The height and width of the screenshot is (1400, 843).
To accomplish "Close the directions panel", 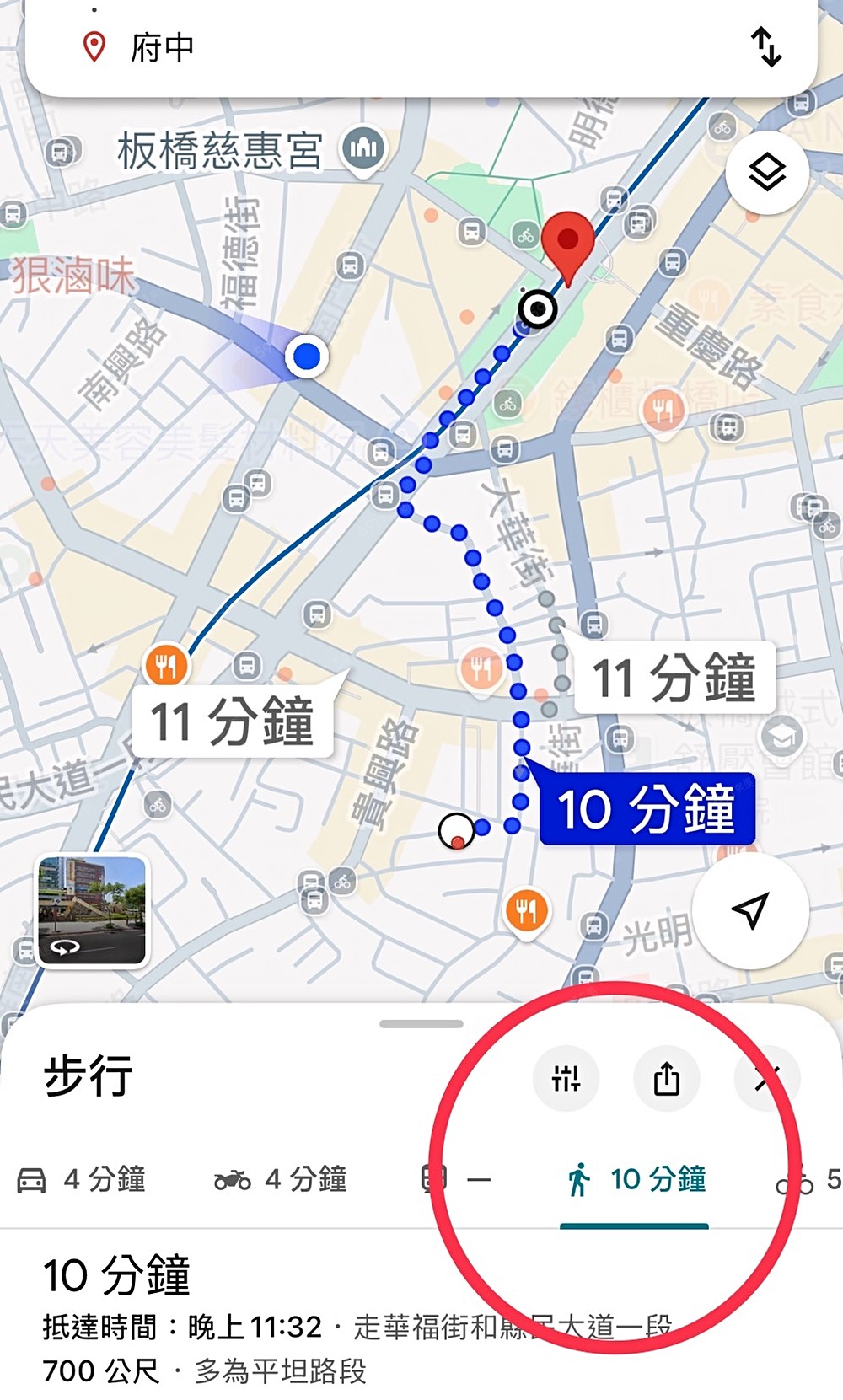I will pos(766,1078).
